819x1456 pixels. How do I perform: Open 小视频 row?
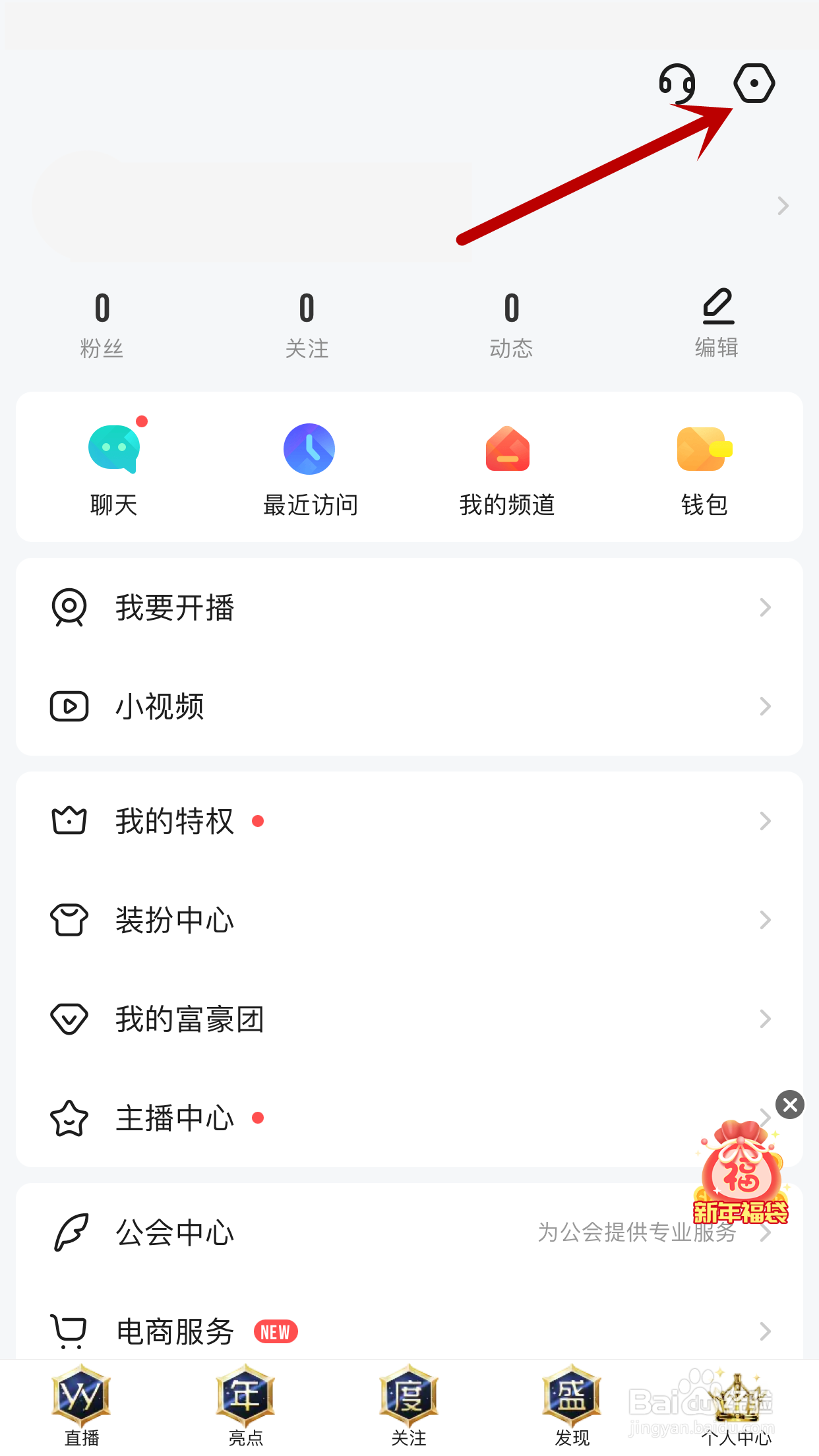(x=409, y=706)
